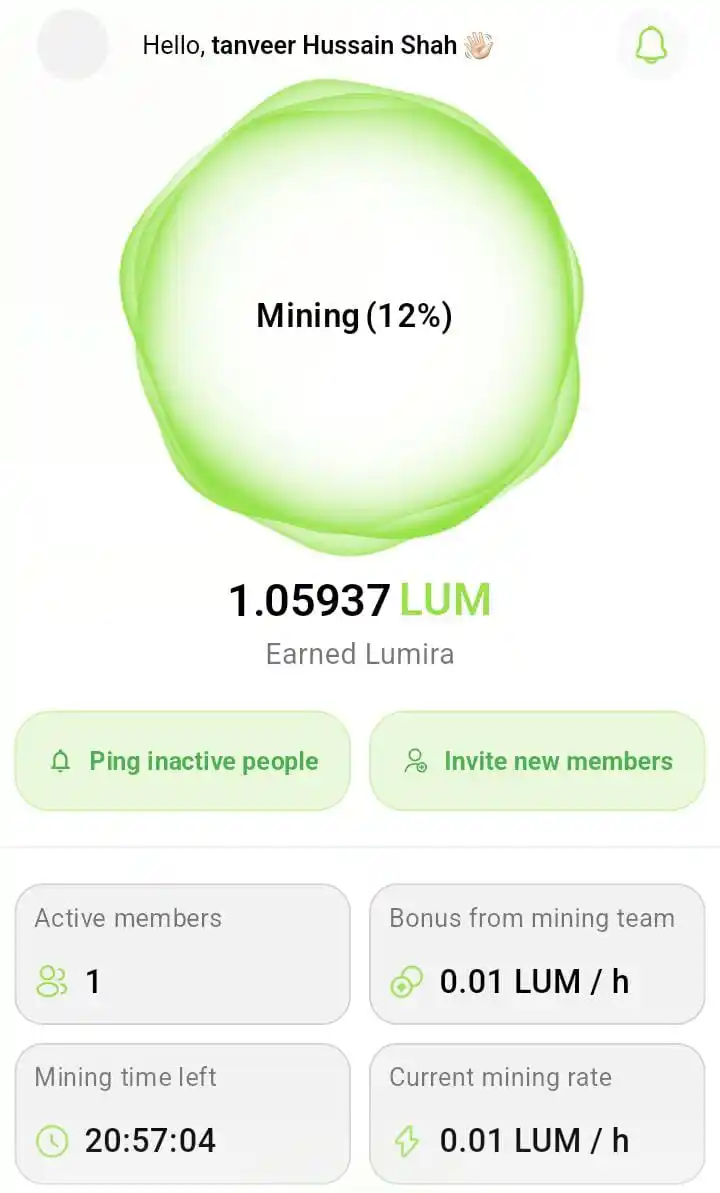Invite new members

[538, 761]
